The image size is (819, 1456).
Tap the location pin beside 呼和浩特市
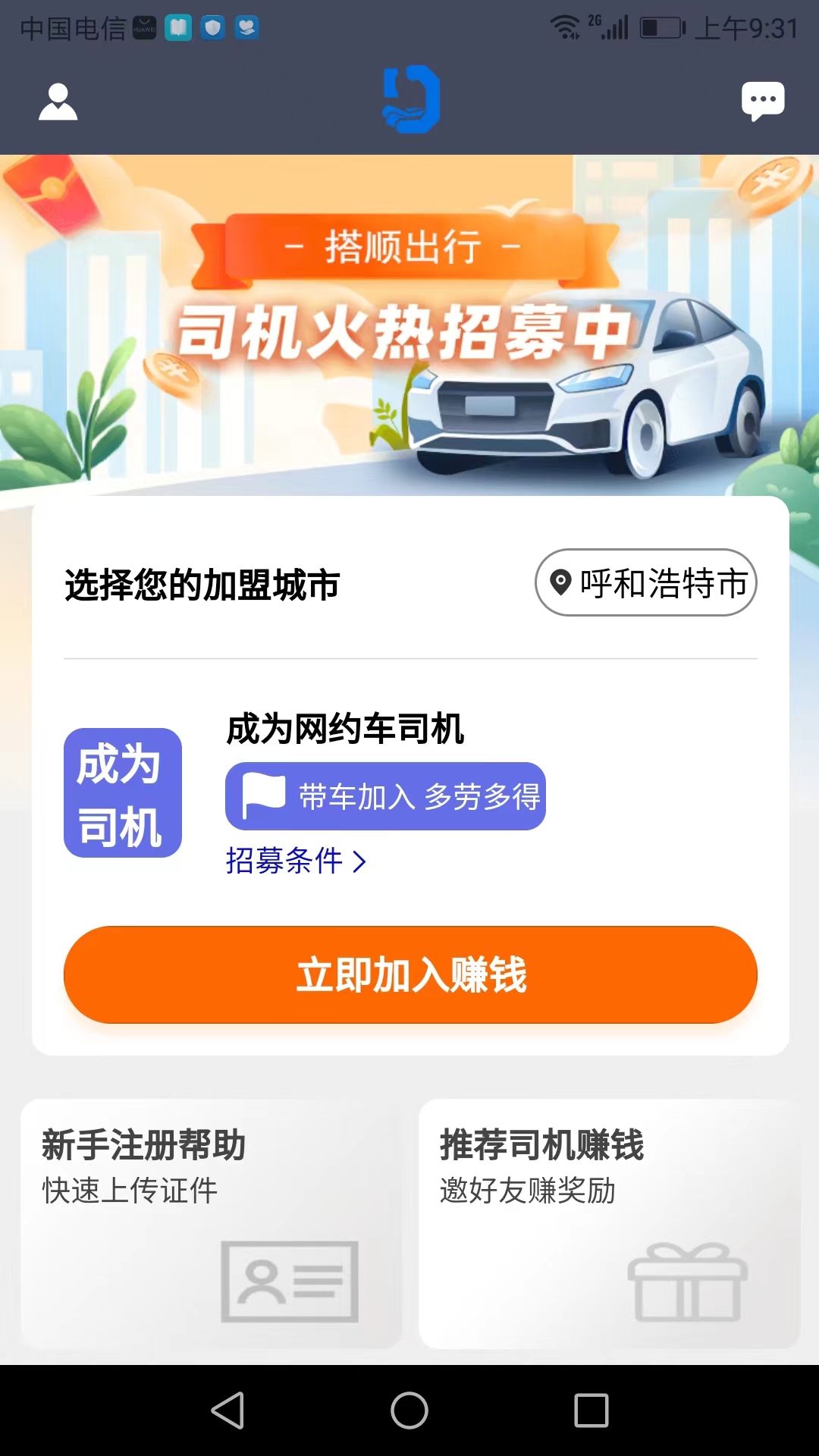pos(559,582)
